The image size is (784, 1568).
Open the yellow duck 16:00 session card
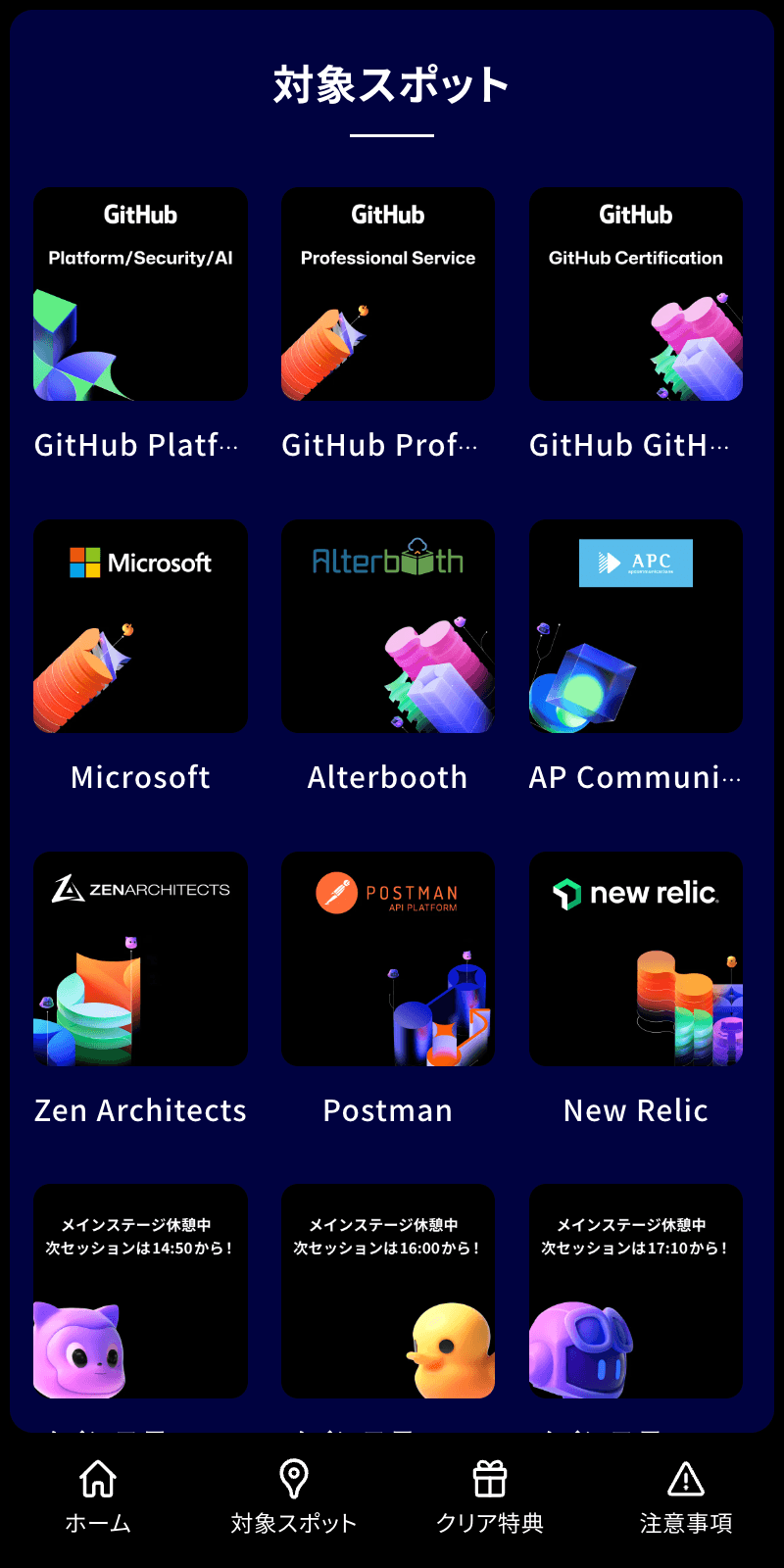(388, 1292)
